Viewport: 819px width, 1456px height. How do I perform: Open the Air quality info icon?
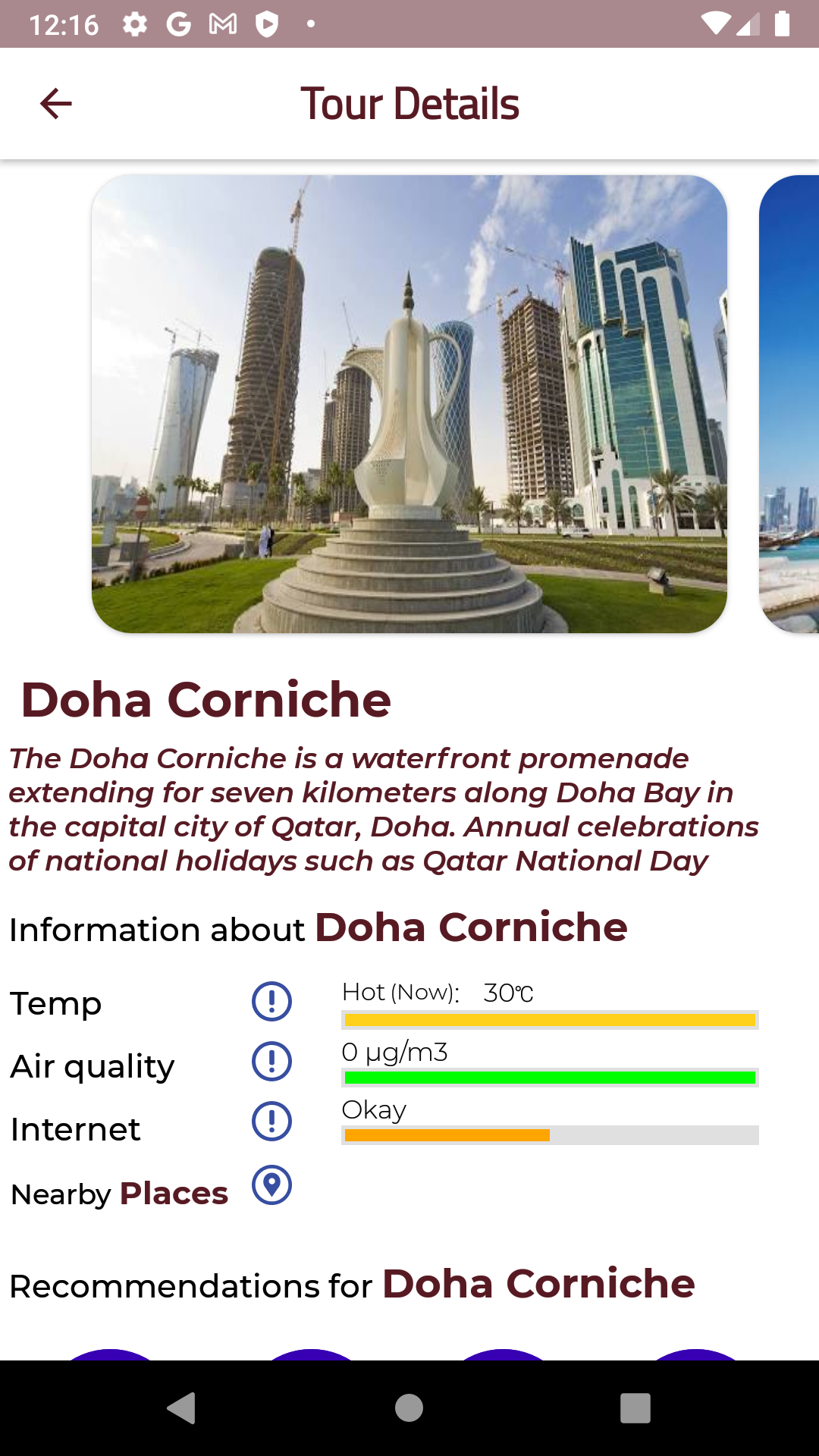(x=271, y=1061)
